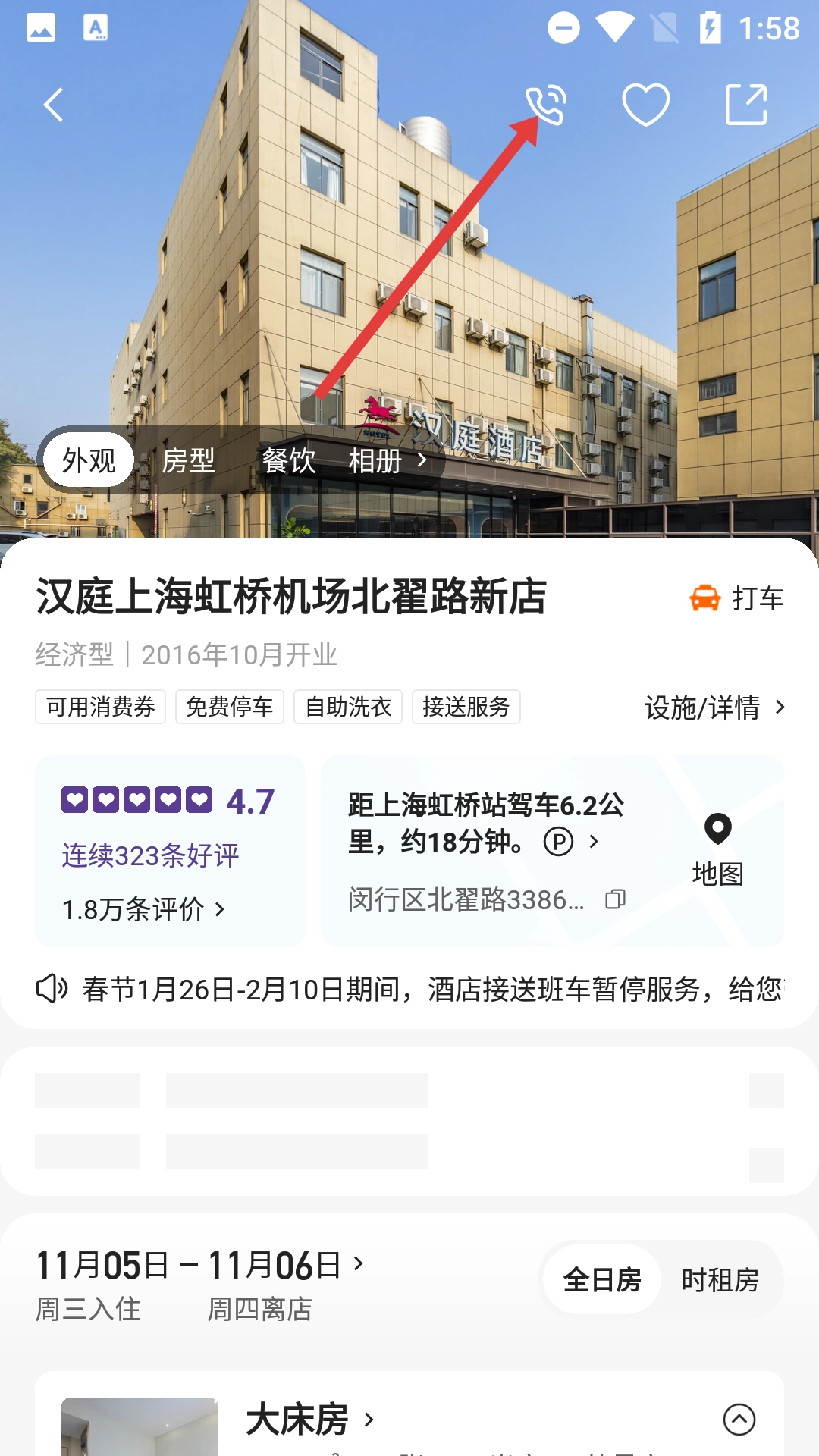Favorite this hotel with the heart
Screen dimensions: 819x1456
(x=645, y=105)
